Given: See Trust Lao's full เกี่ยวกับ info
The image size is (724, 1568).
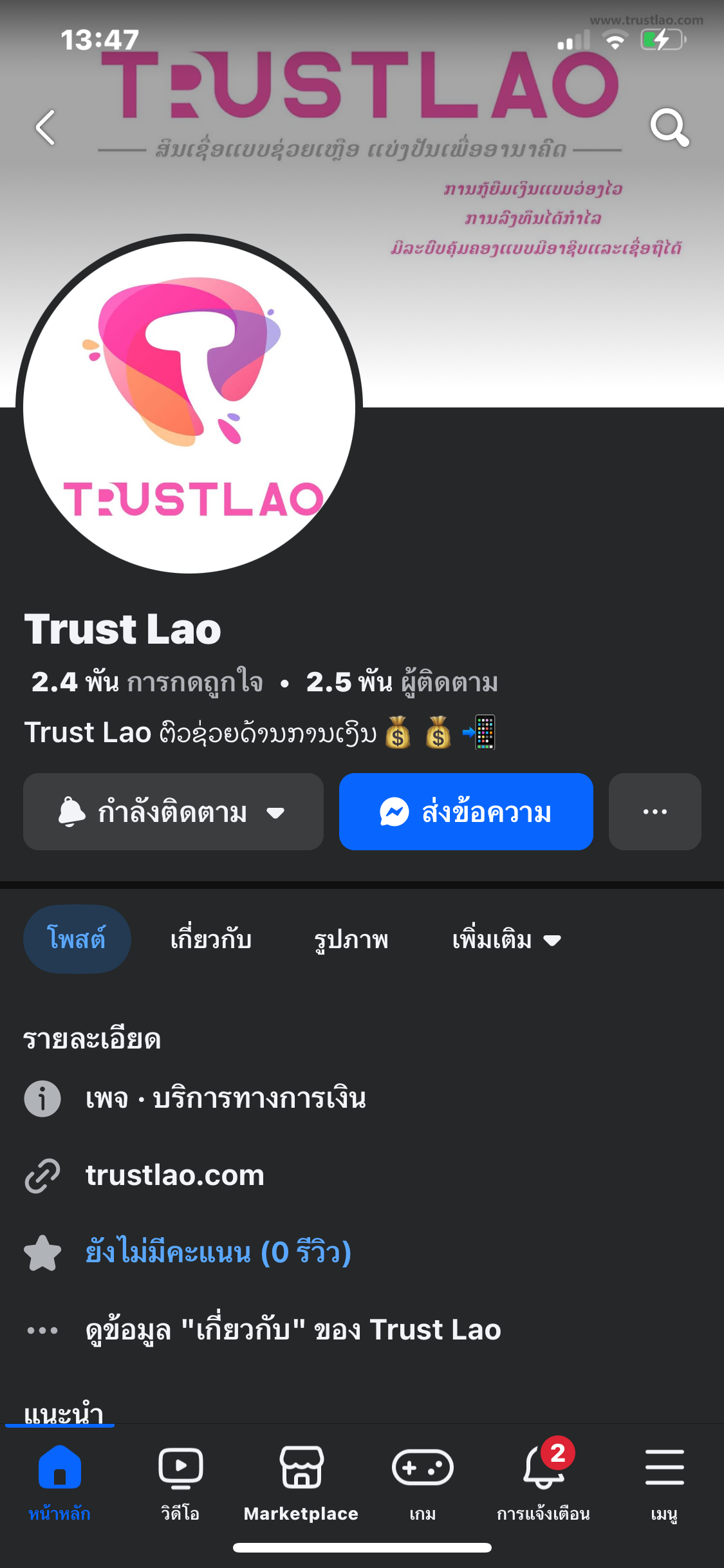Looking at the screenshot, I should [x=293, y=1330].
